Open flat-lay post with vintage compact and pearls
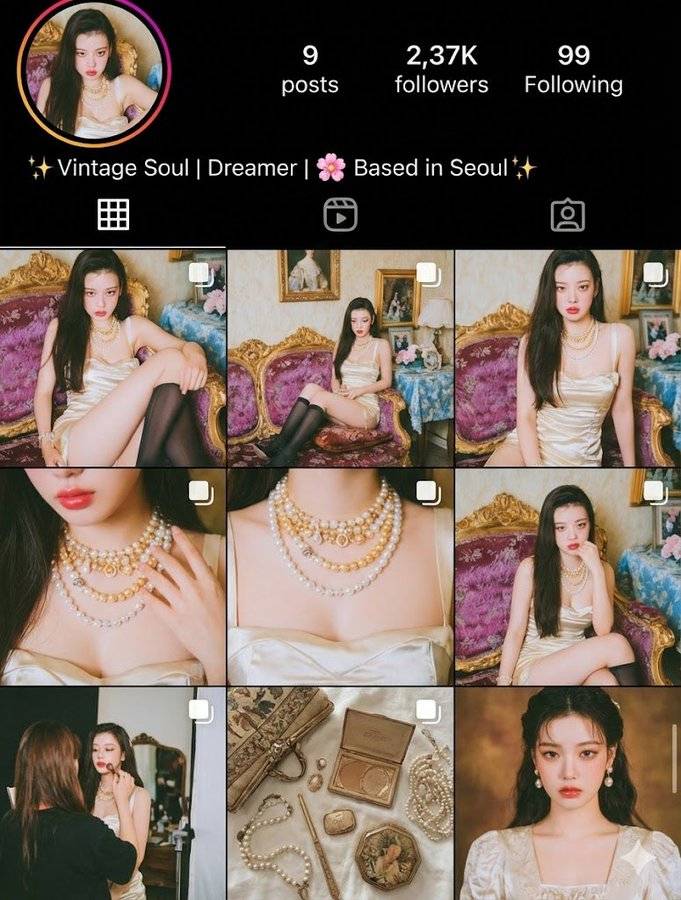 (x=340, y=793)
